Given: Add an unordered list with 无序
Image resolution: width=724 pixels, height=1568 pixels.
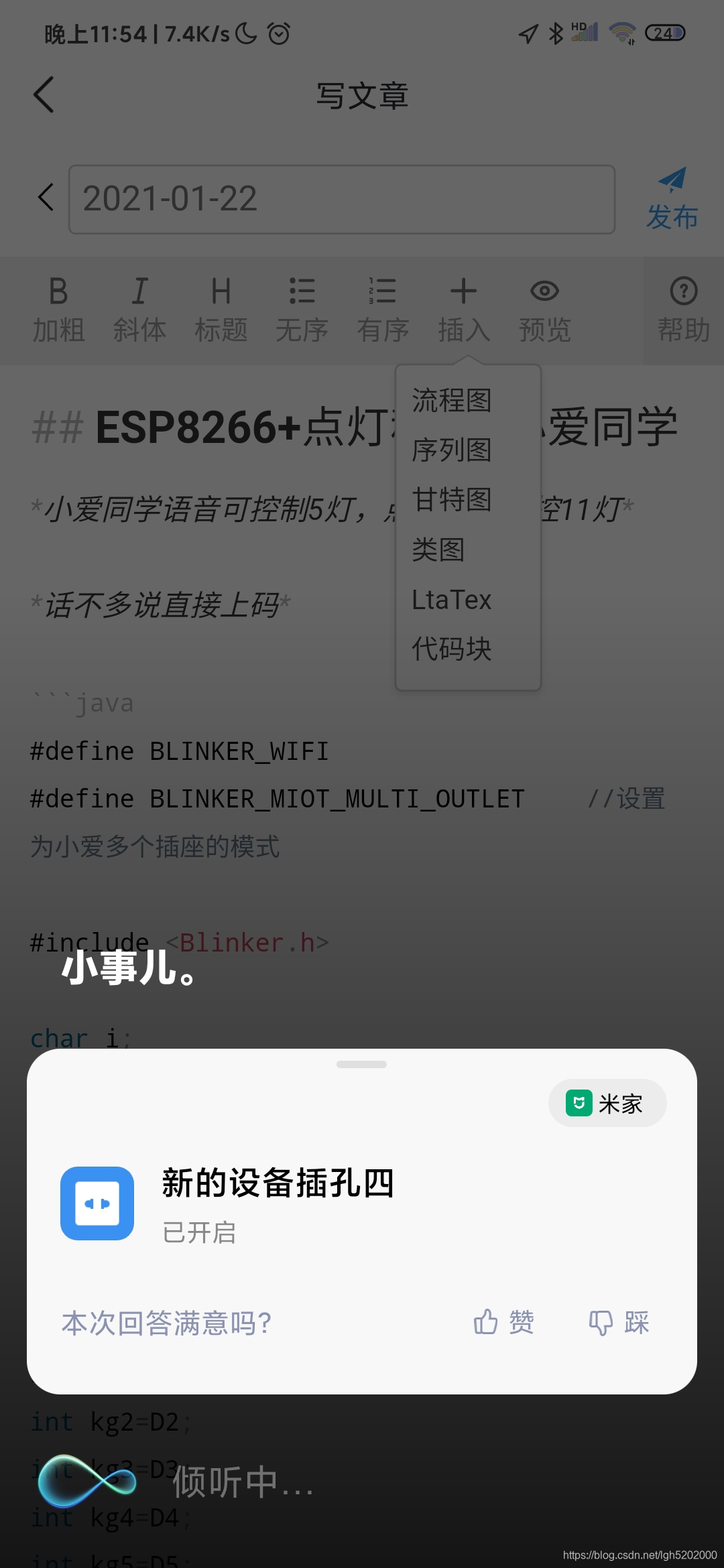Looking at the screenshot, I should [x=302, y=310].
